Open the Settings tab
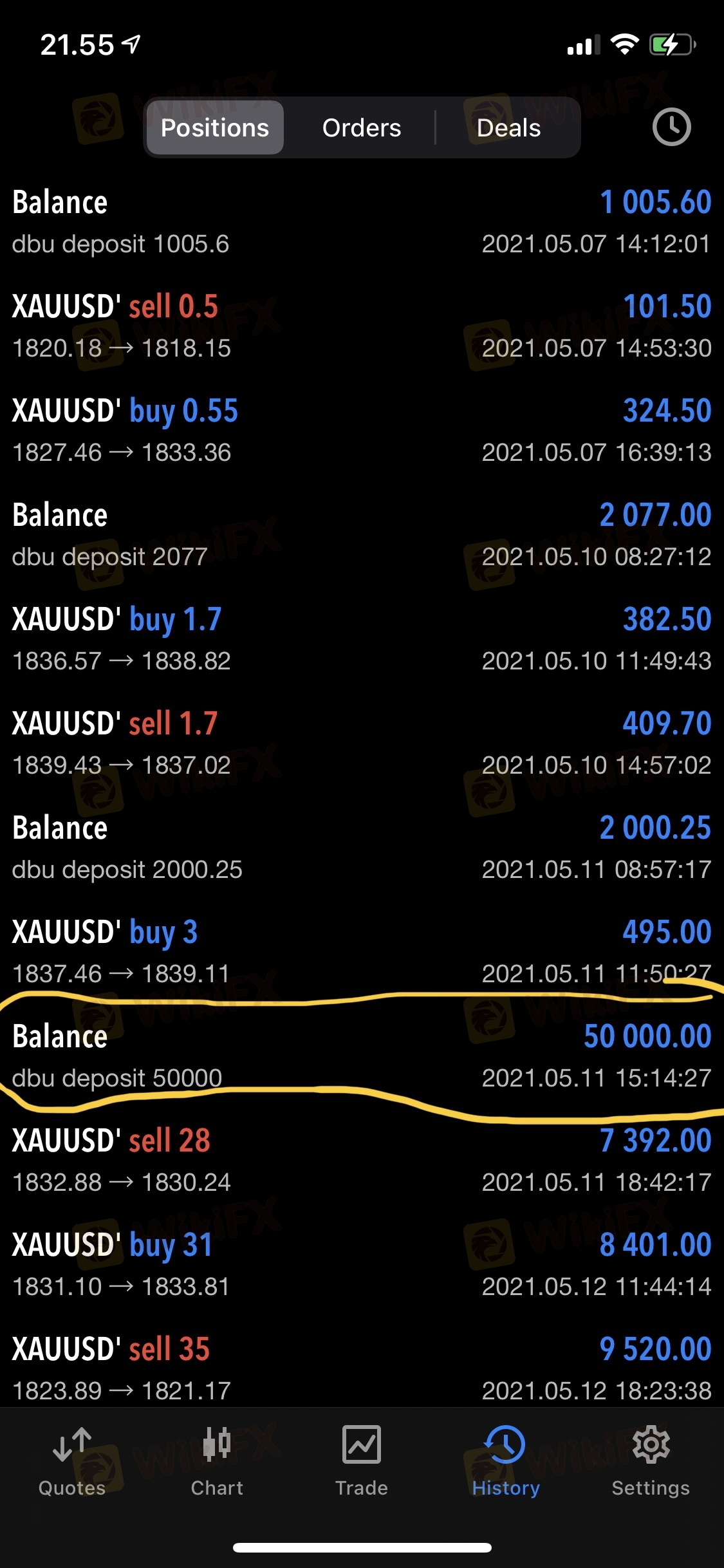 (651, 1461)
